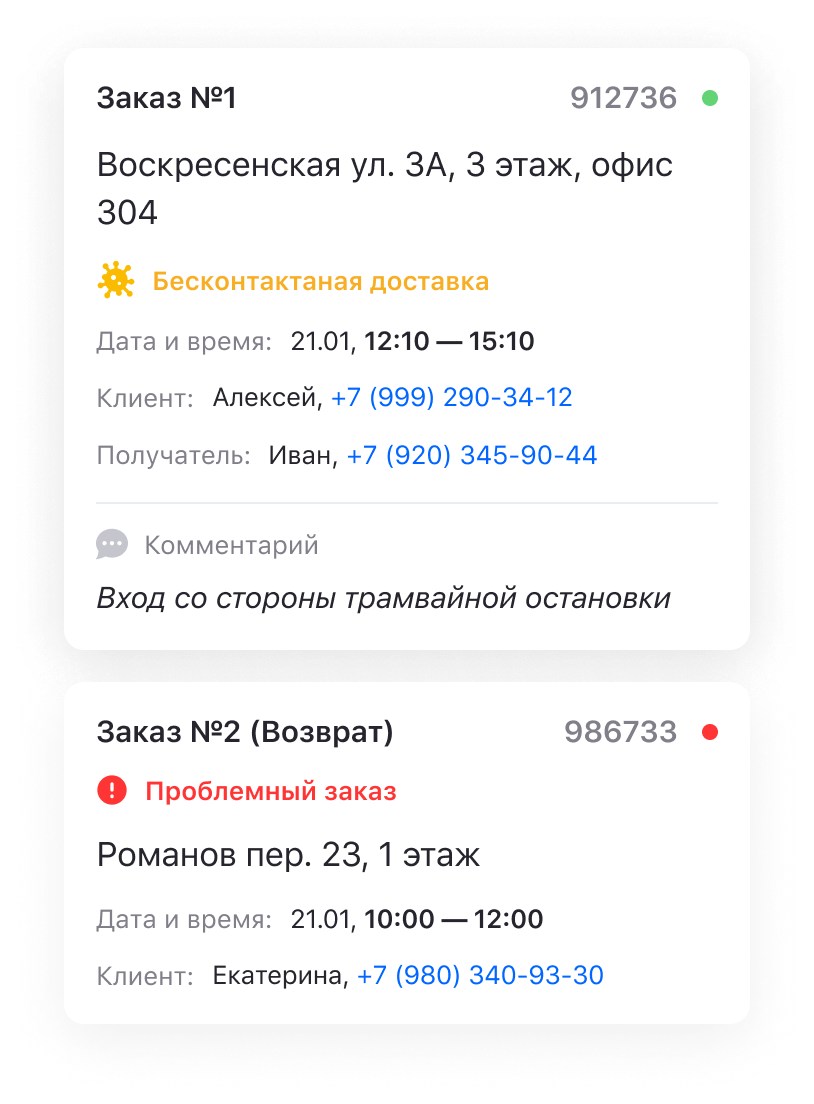Viewport: 814px width, 1104px height.
Task: Open the Заказ №2 (Возврат) order card
Action: [x=245, y=733]
